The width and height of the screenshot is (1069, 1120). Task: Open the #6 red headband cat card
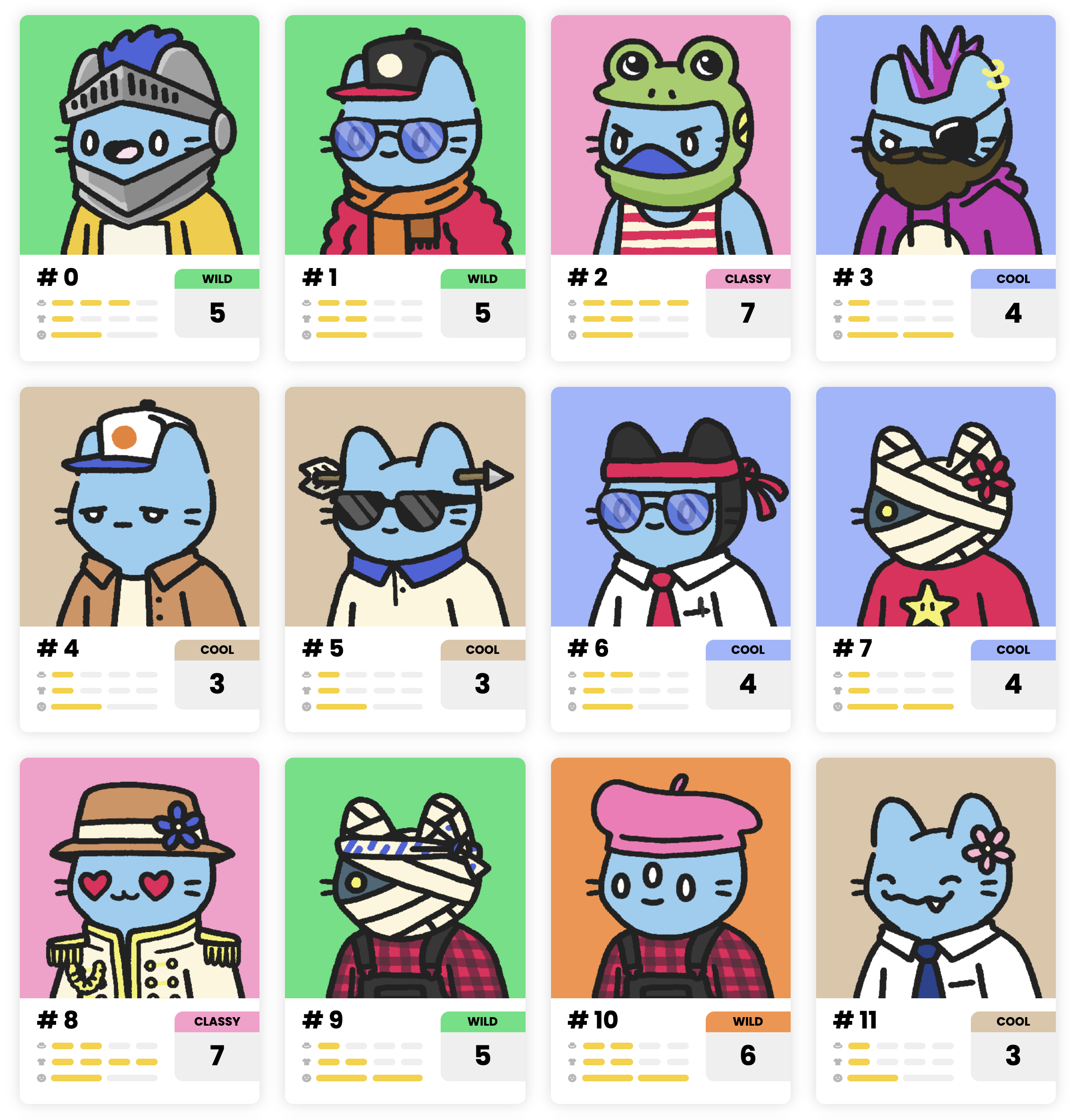[670, 507]
